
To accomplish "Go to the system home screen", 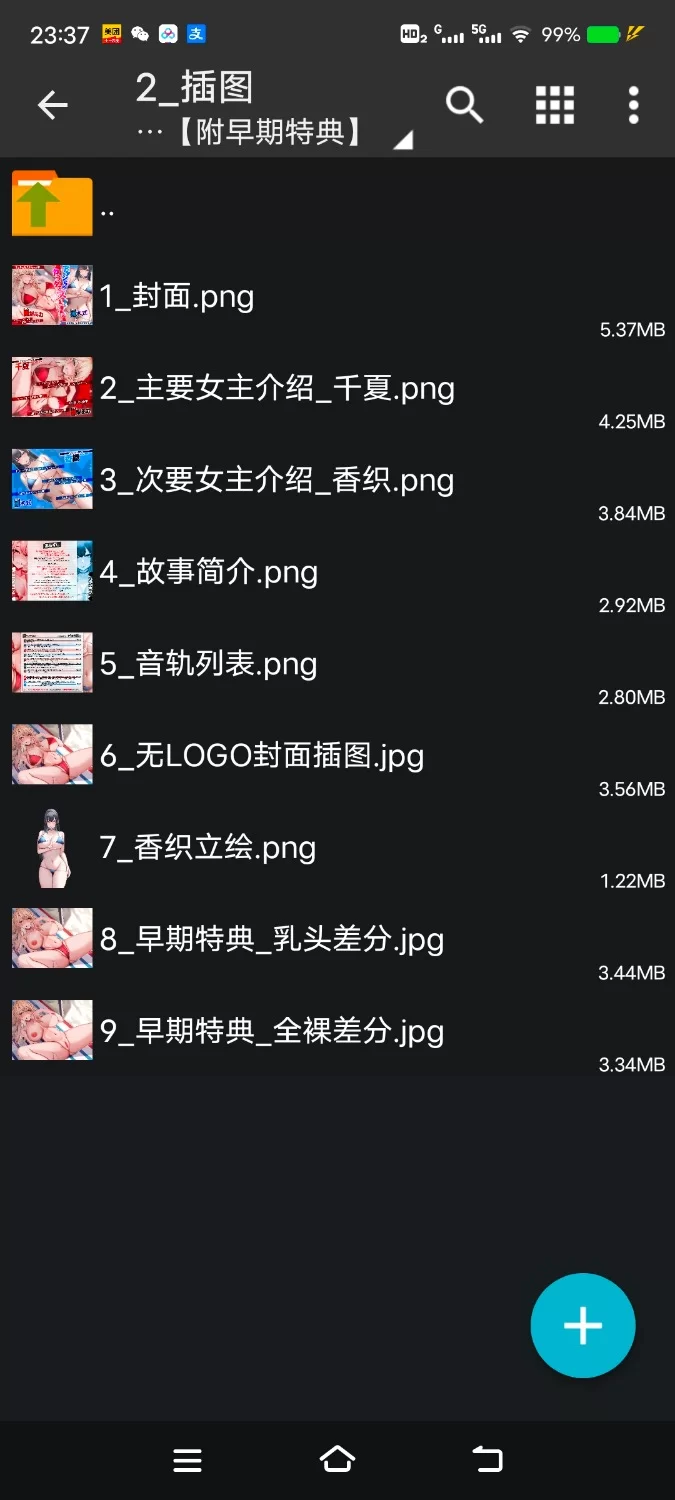I will pos(337,1460).
